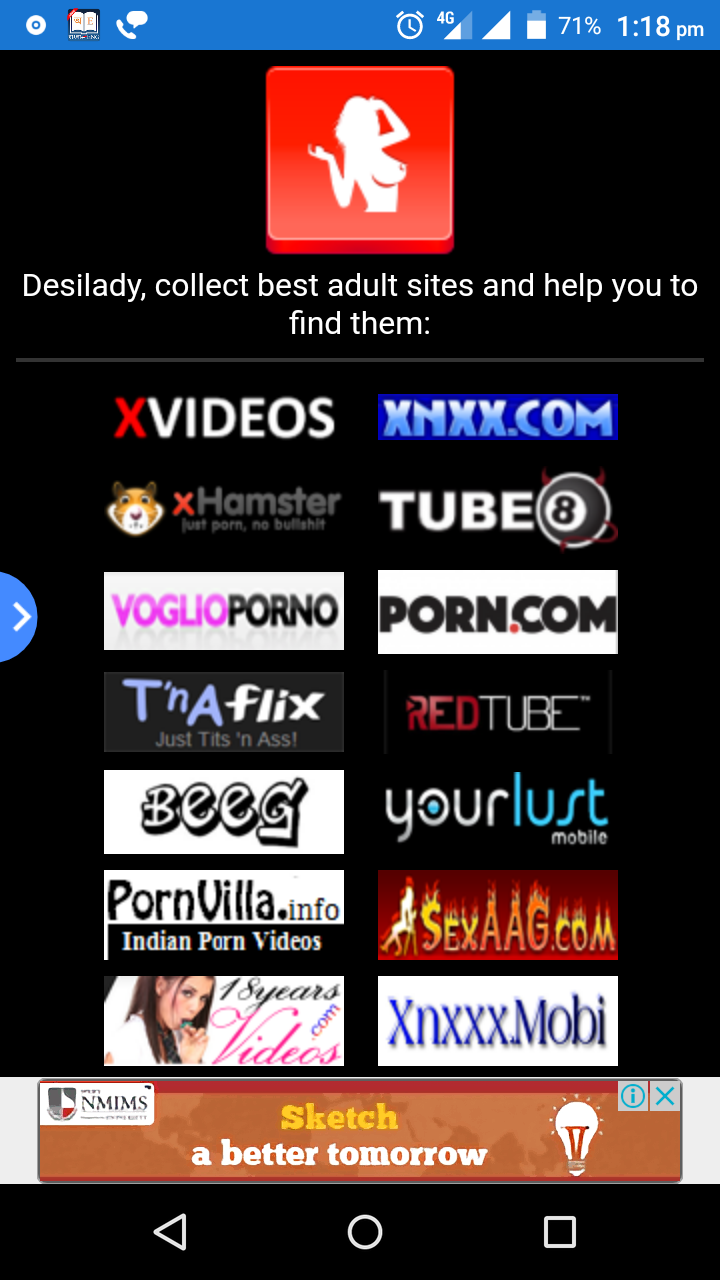Open the XNXX.COM site tile
Image resolution: width=720 pixels, height=1280 pixels.
tap(497, 417)
